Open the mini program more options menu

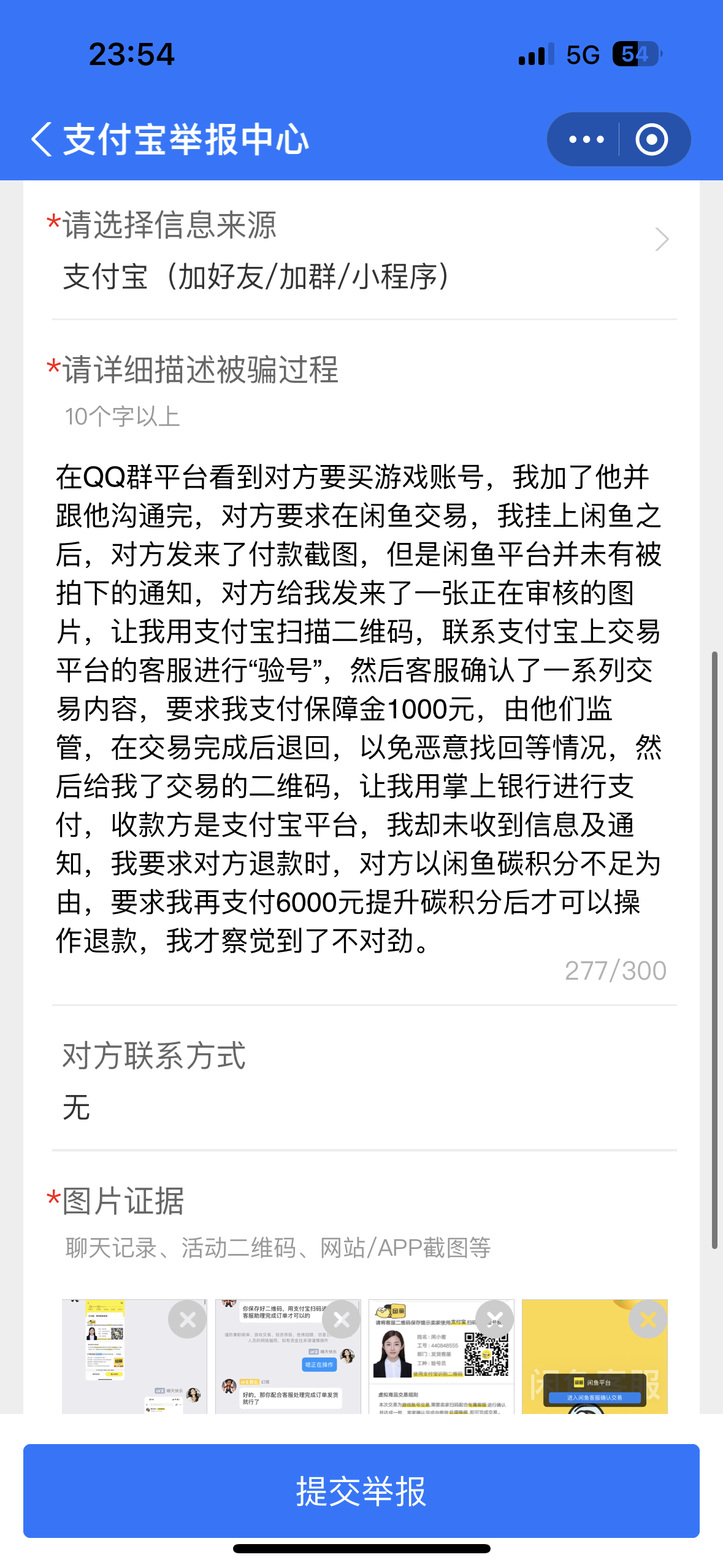click(586, 139)
